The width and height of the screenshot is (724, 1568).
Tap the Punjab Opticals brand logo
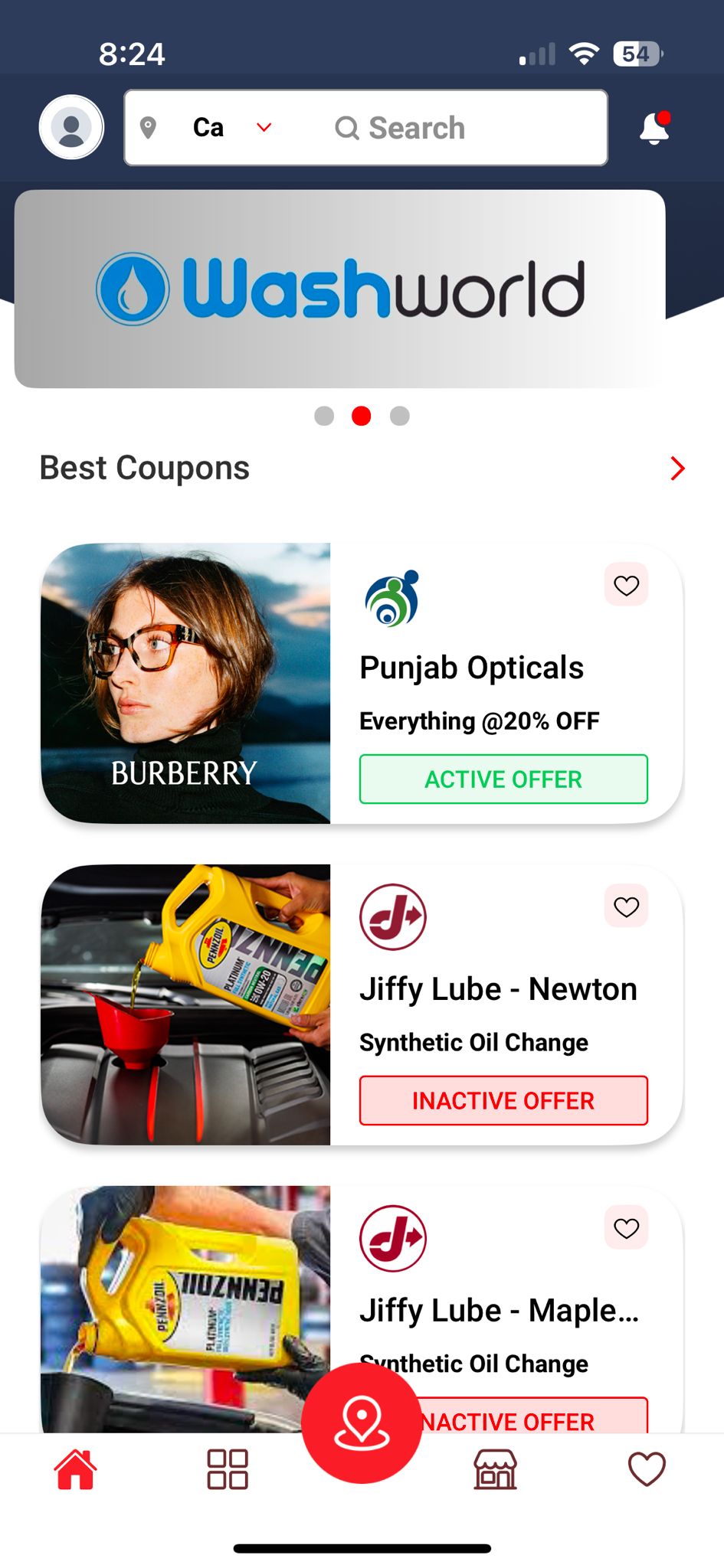392,599
